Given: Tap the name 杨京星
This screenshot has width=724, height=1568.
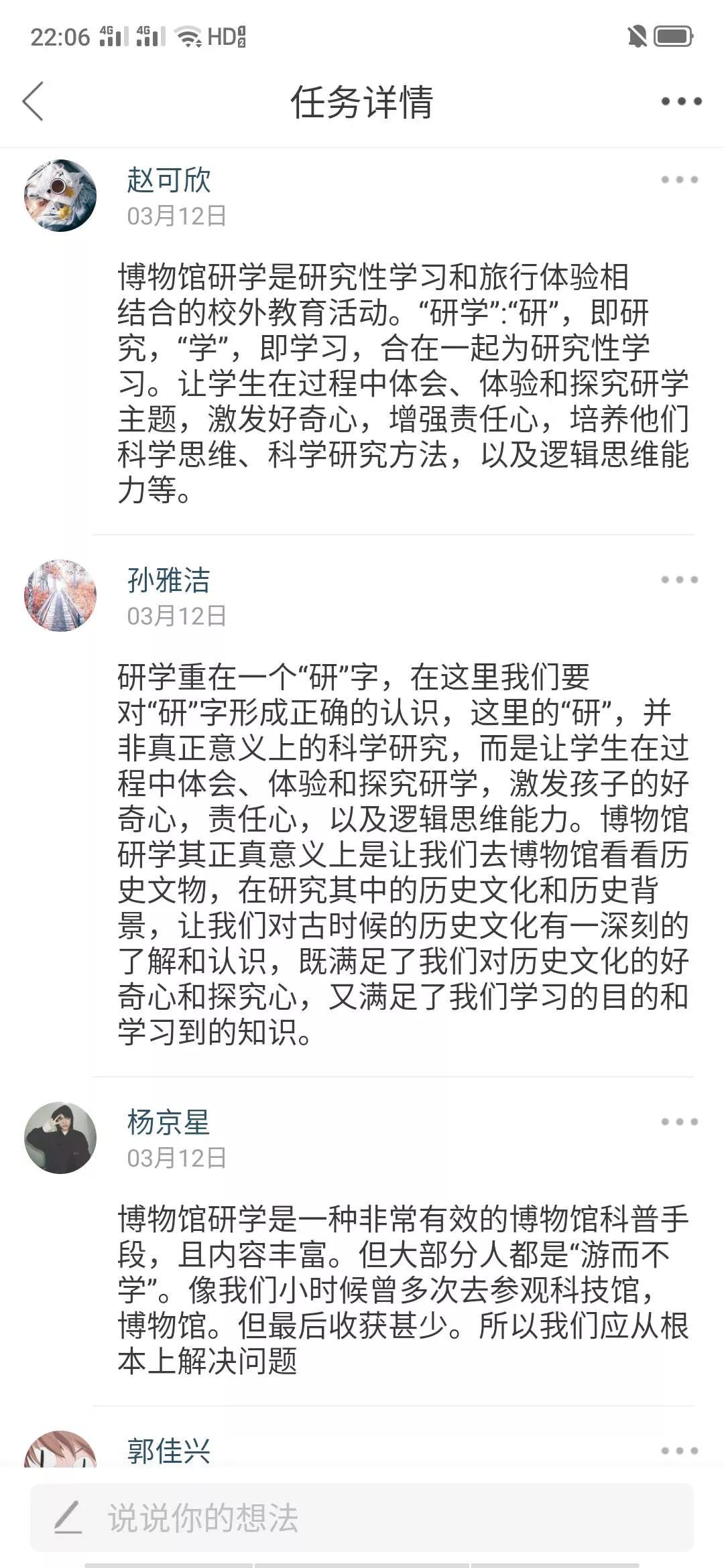Looking at the screenshot, I should tap(169, 1122).
